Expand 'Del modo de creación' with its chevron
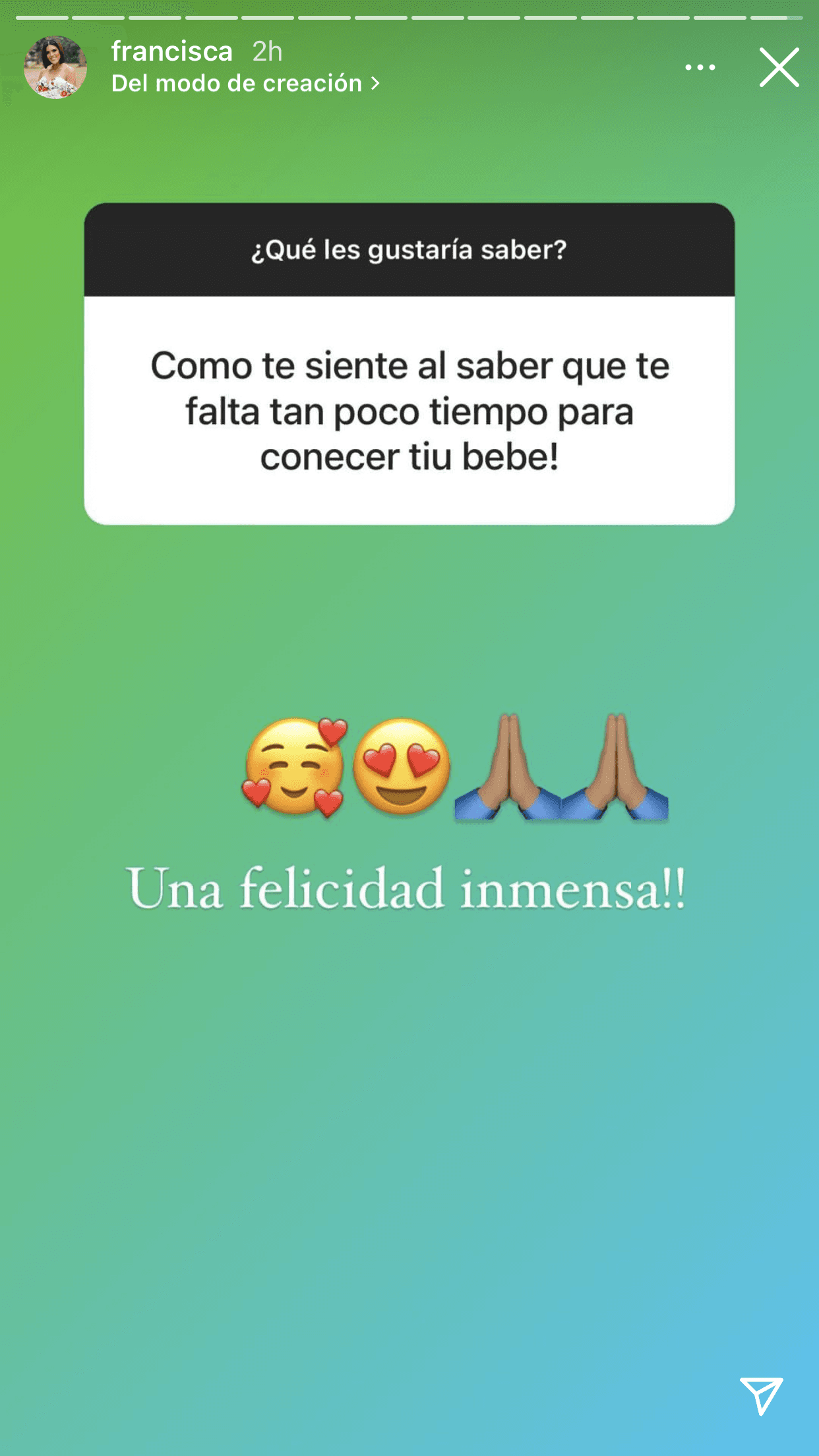Image resolution: width=819 pixels, height=1456 pixels. coord(376,83)
